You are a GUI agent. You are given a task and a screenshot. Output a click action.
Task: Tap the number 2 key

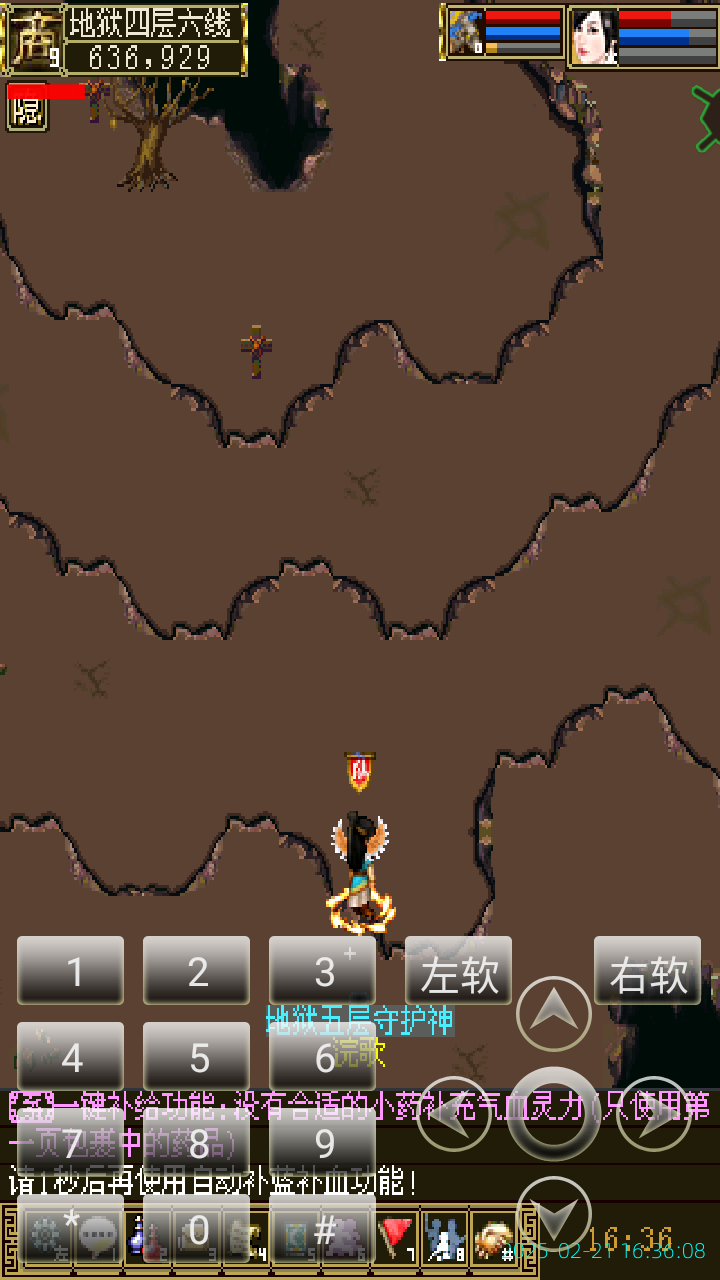pyautogui.click(x=197, y=971)
